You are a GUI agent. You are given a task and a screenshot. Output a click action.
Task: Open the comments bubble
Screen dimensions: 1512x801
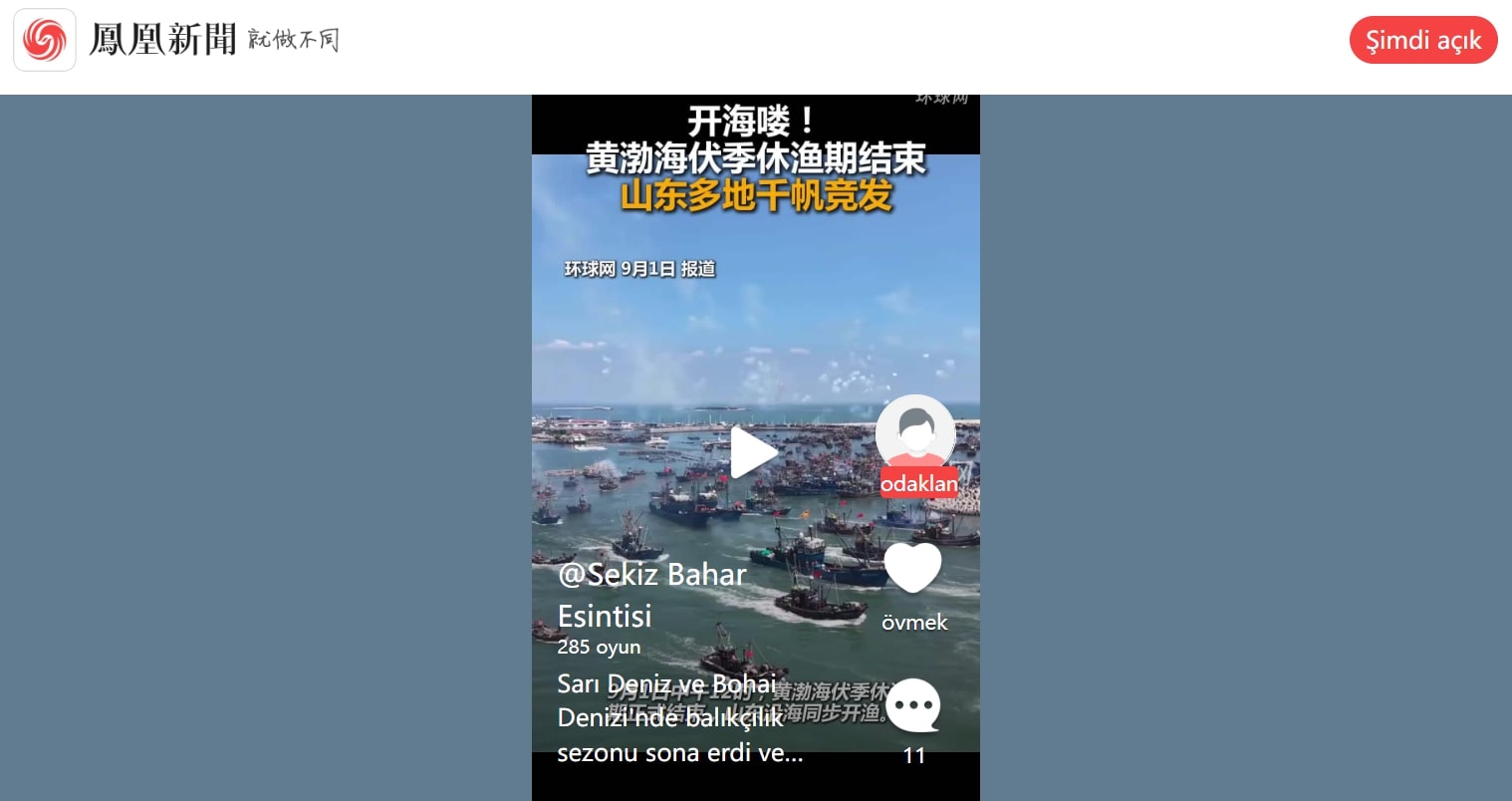point(912,705)
